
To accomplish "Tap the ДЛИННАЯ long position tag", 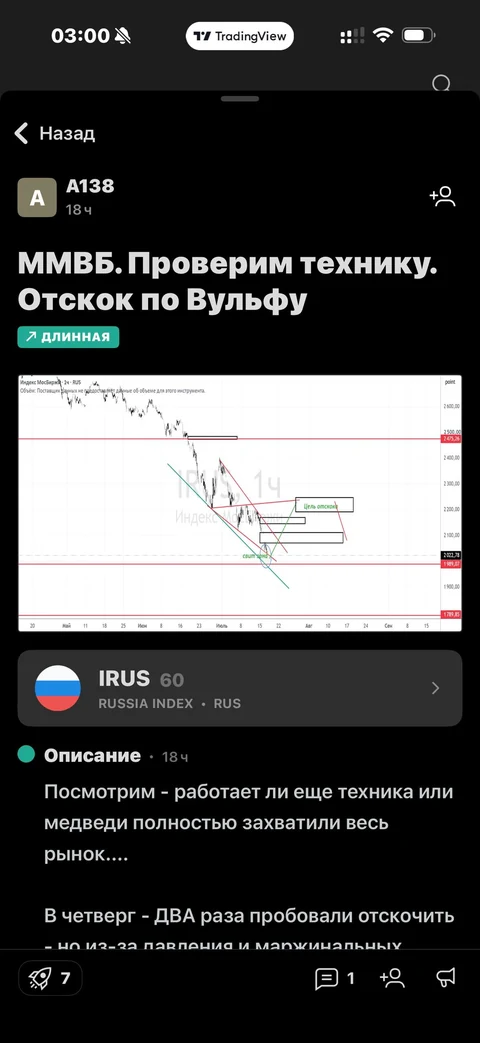I will click(x=68, y=337).
